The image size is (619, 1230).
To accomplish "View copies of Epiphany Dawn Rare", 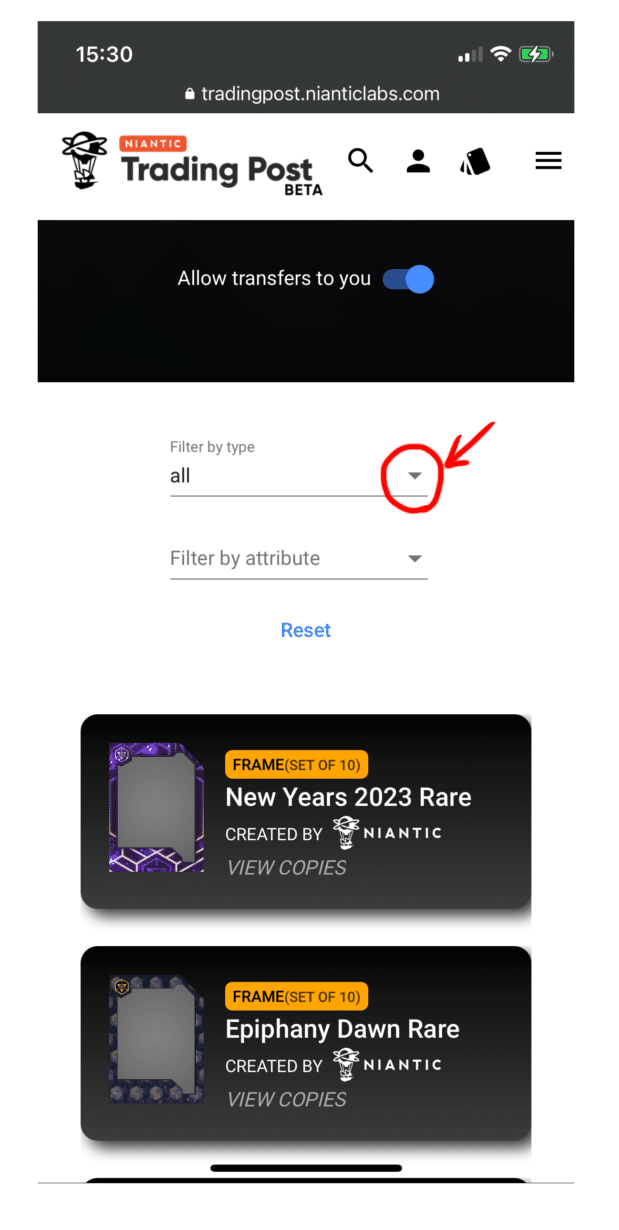I will click(286, 1099).
